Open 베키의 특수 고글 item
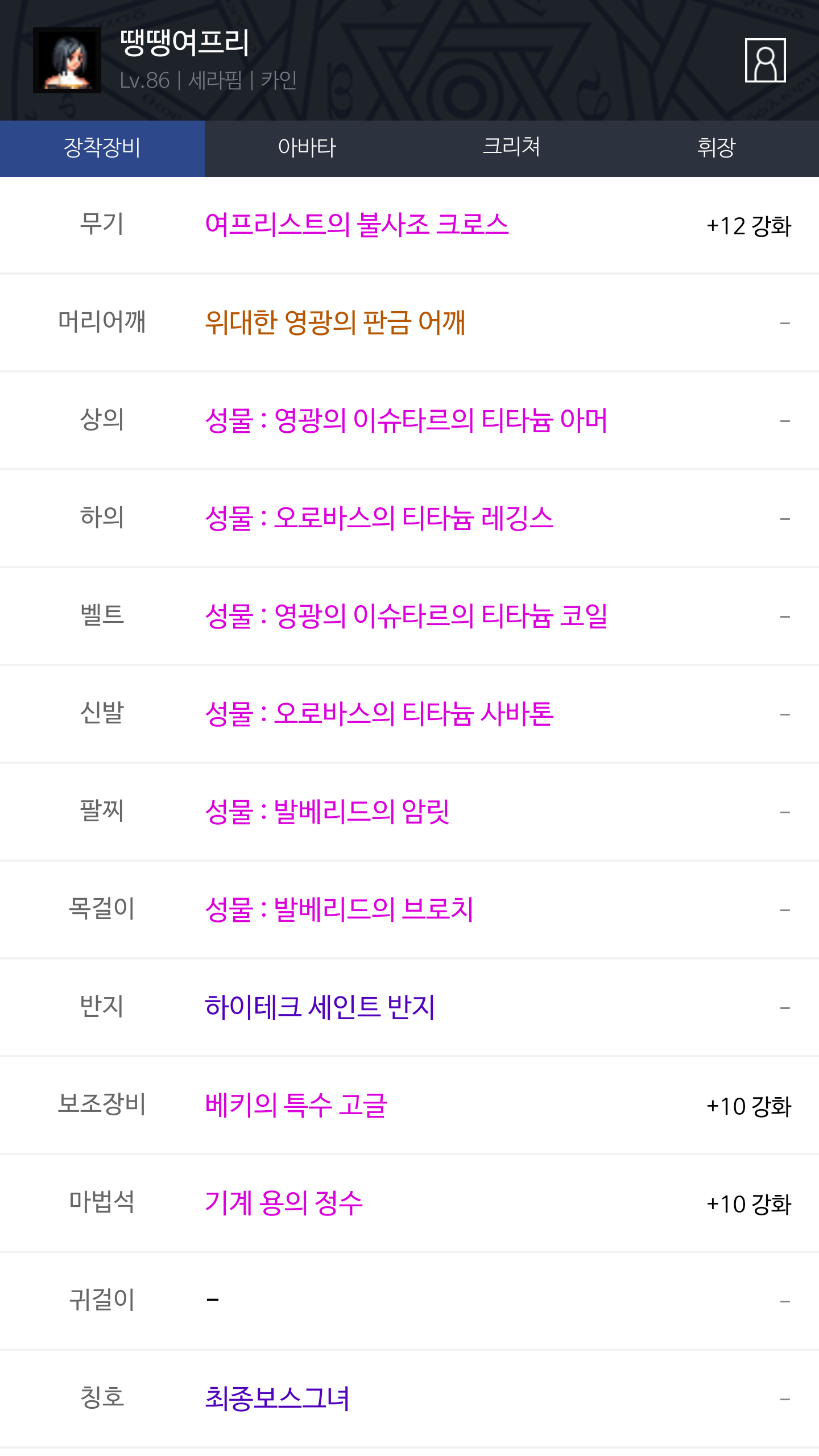This screenshot has width=819, height=1456. (x=296, y=1105)
